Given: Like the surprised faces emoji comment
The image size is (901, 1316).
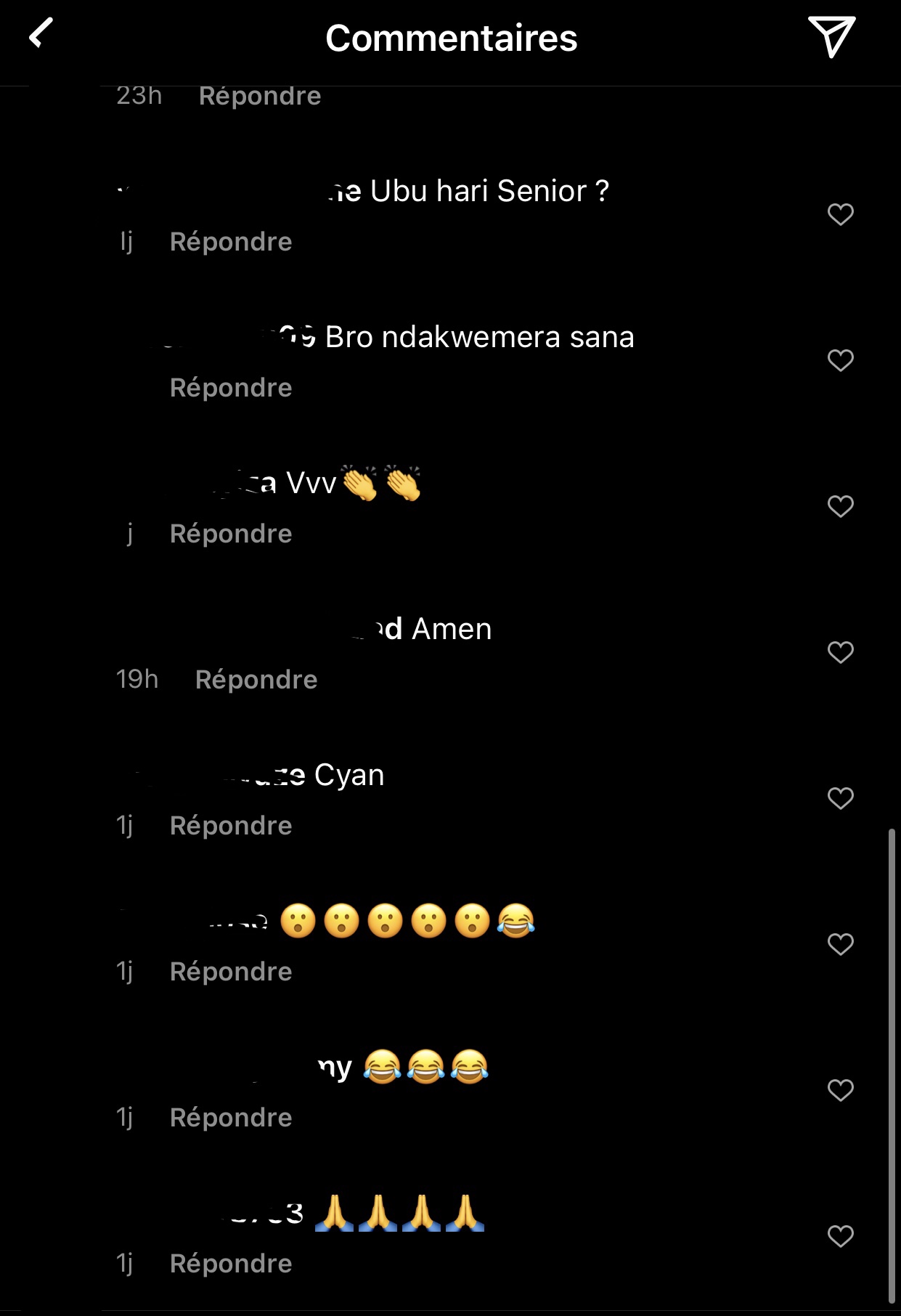Looking at the screenshot, I should 840,944.
